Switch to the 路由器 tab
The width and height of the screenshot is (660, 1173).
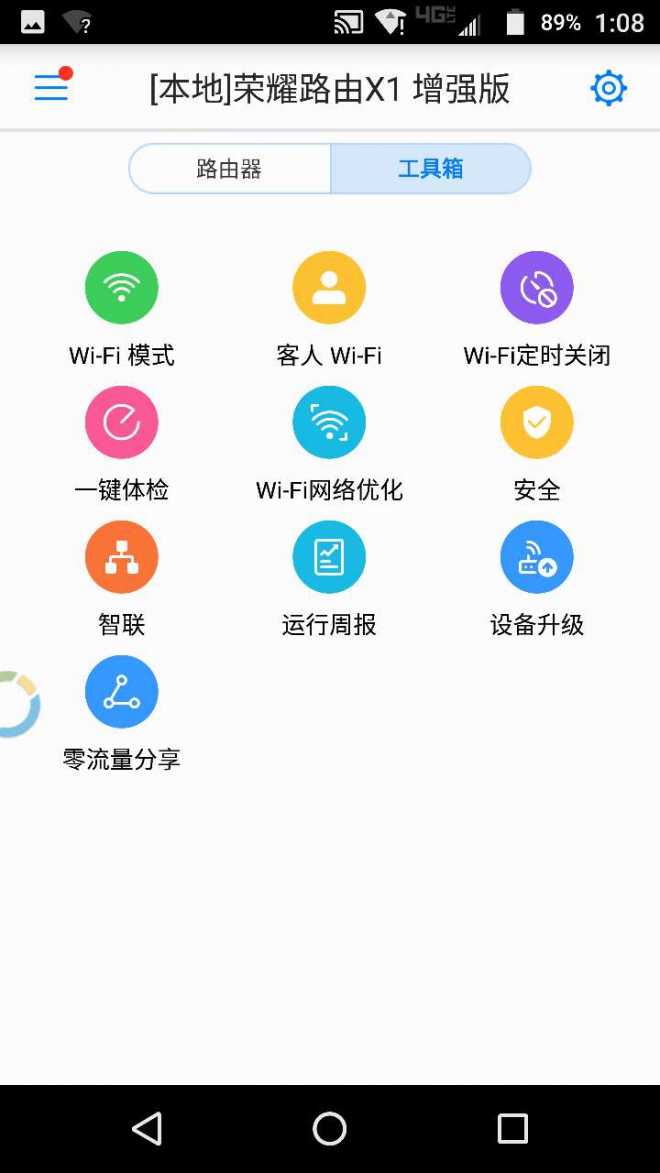[x=229, y=169]
